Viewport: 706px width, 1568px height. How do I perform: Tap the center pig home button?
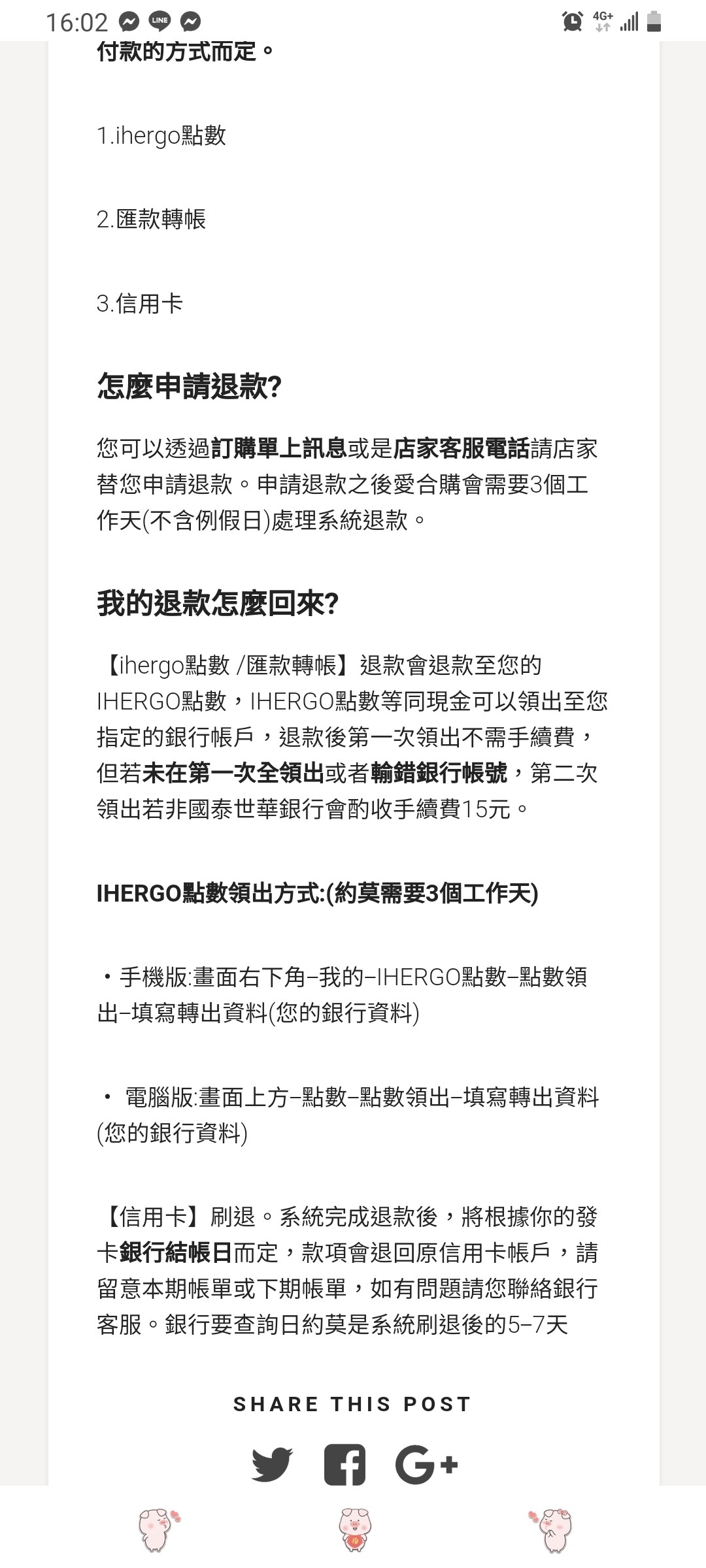coord(354,1530)
